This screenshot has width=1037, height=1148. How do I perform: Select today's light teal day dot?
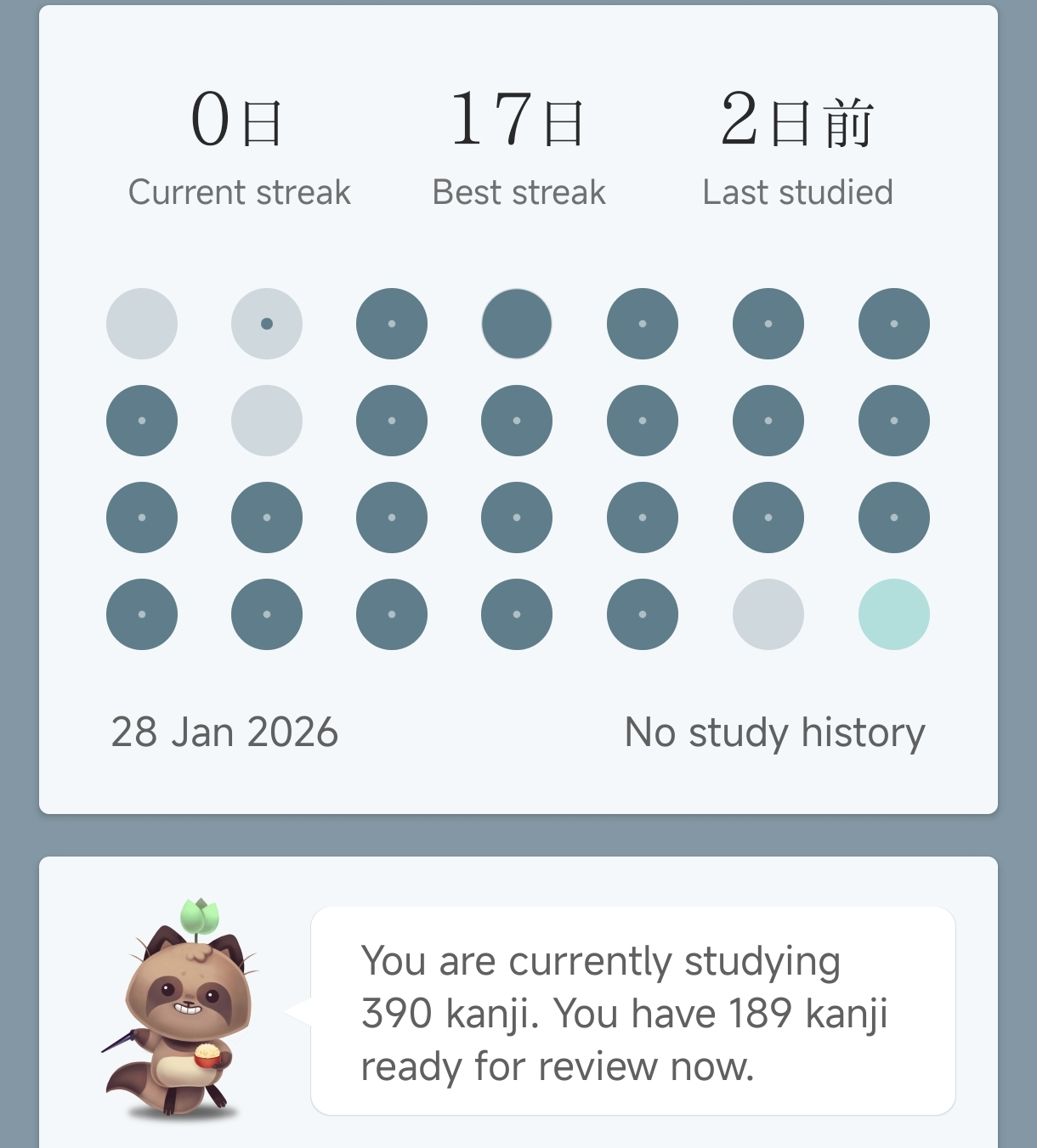[893, 614]
